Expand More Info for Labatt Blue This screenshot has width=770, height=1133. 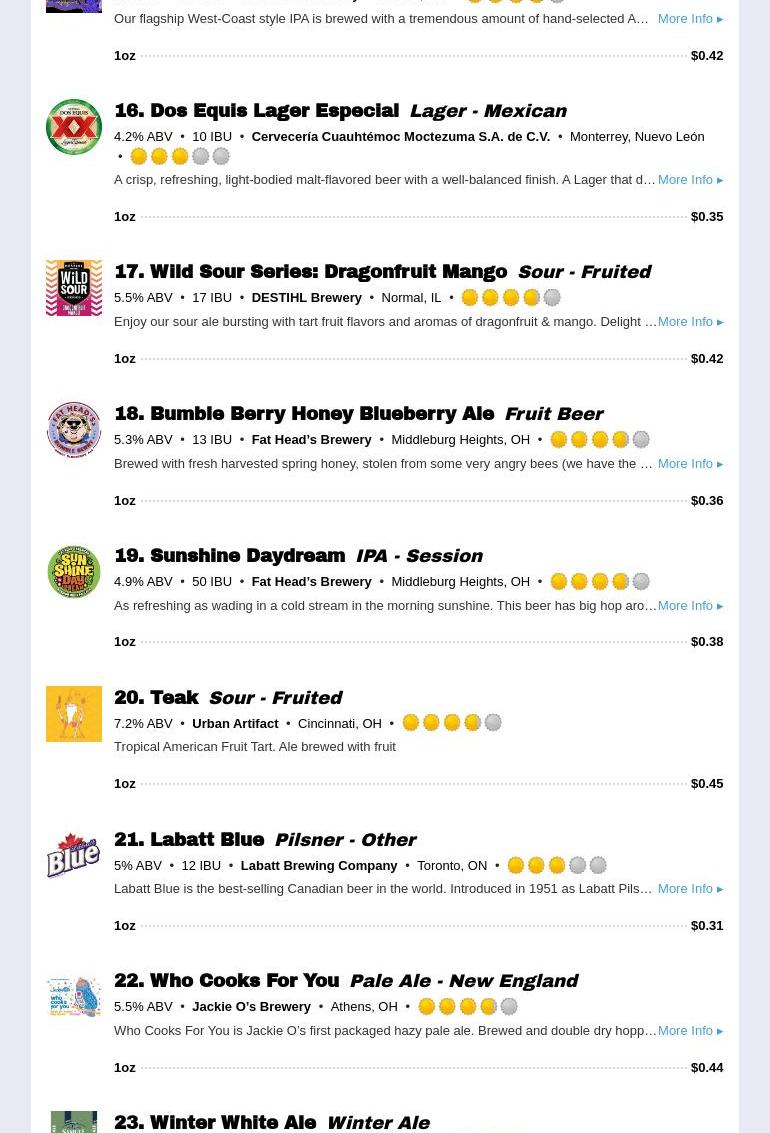coord(690,889)
